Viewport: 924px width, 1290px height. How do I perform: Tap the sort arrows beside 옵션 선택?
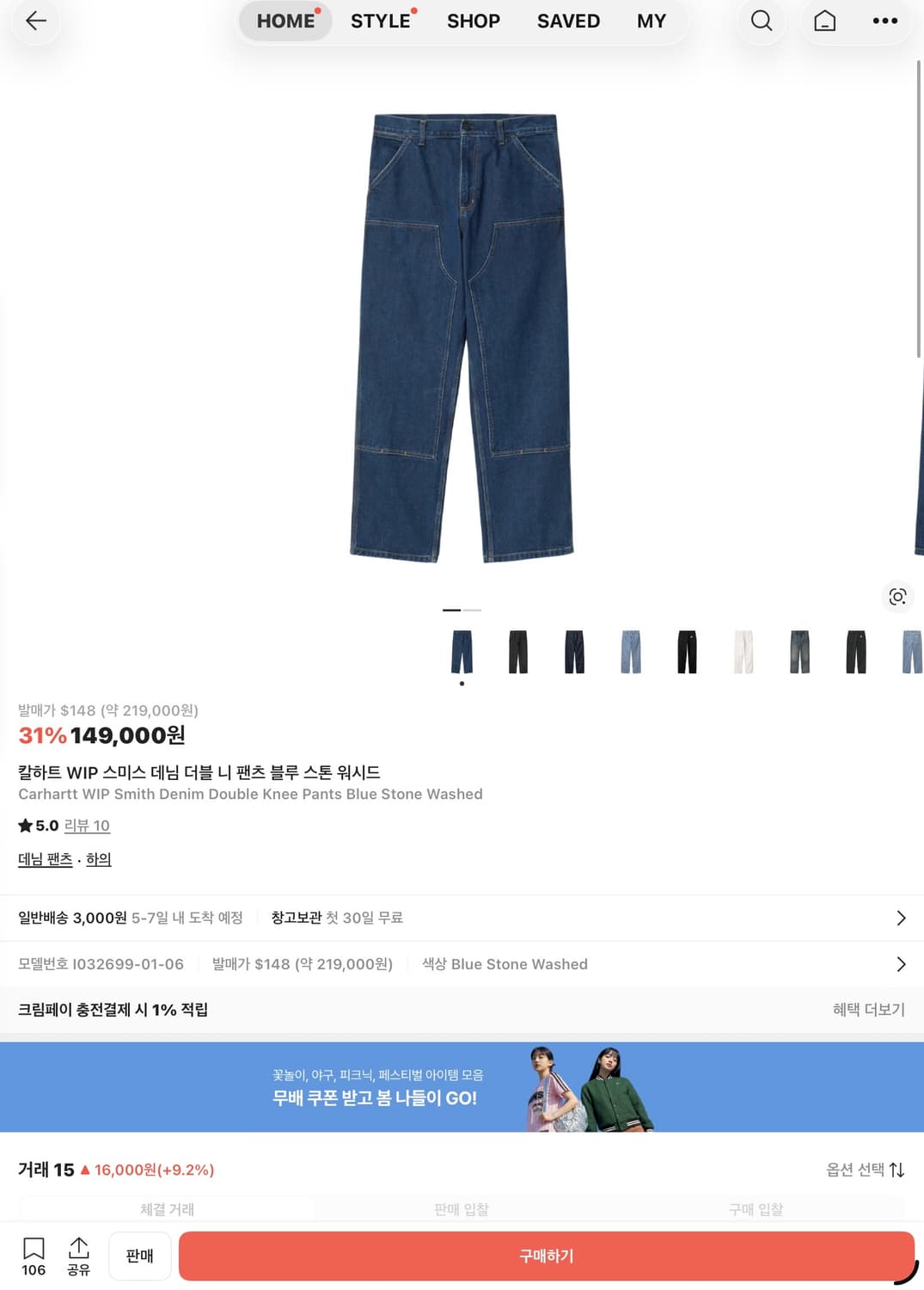897,1170
